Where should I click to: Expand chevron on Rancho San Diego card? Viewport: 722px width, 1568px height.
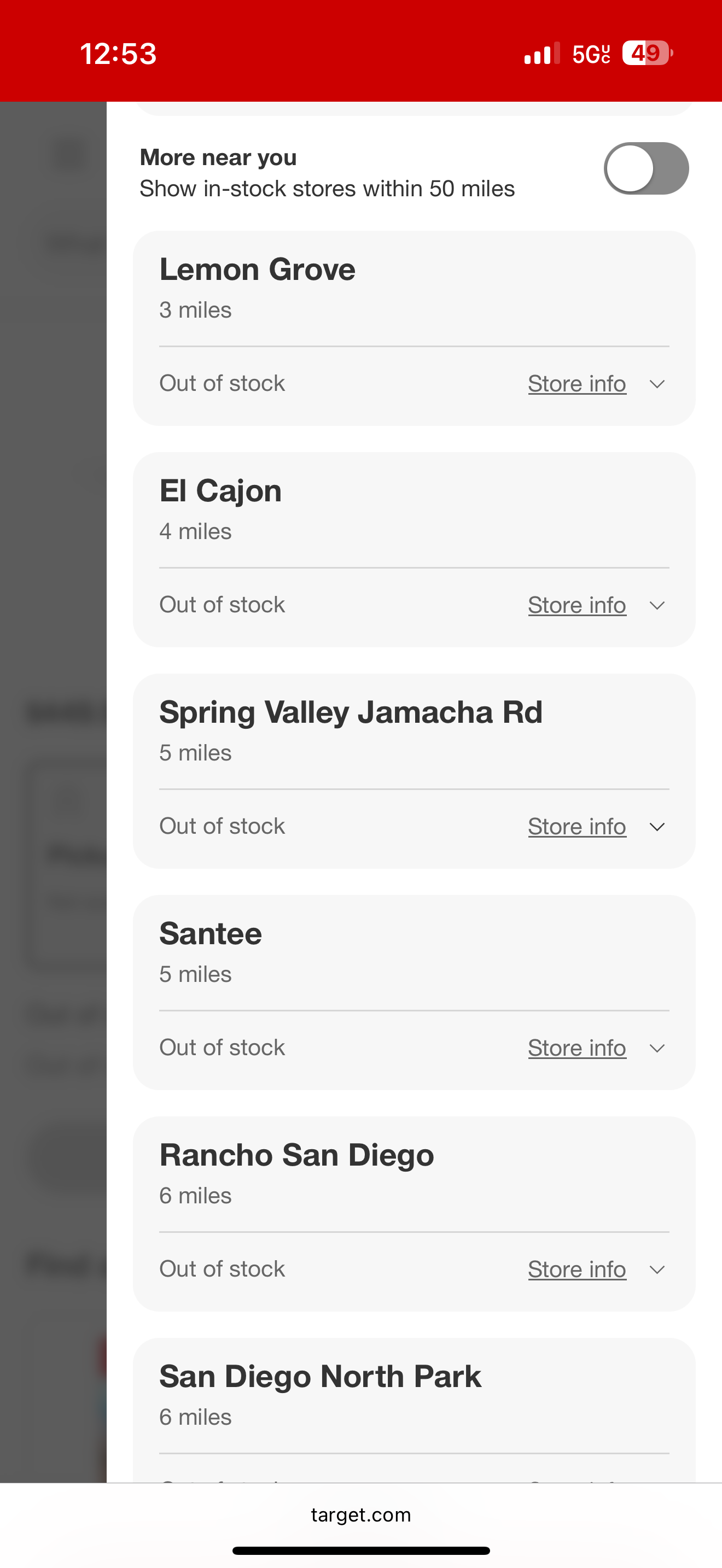657,1269
